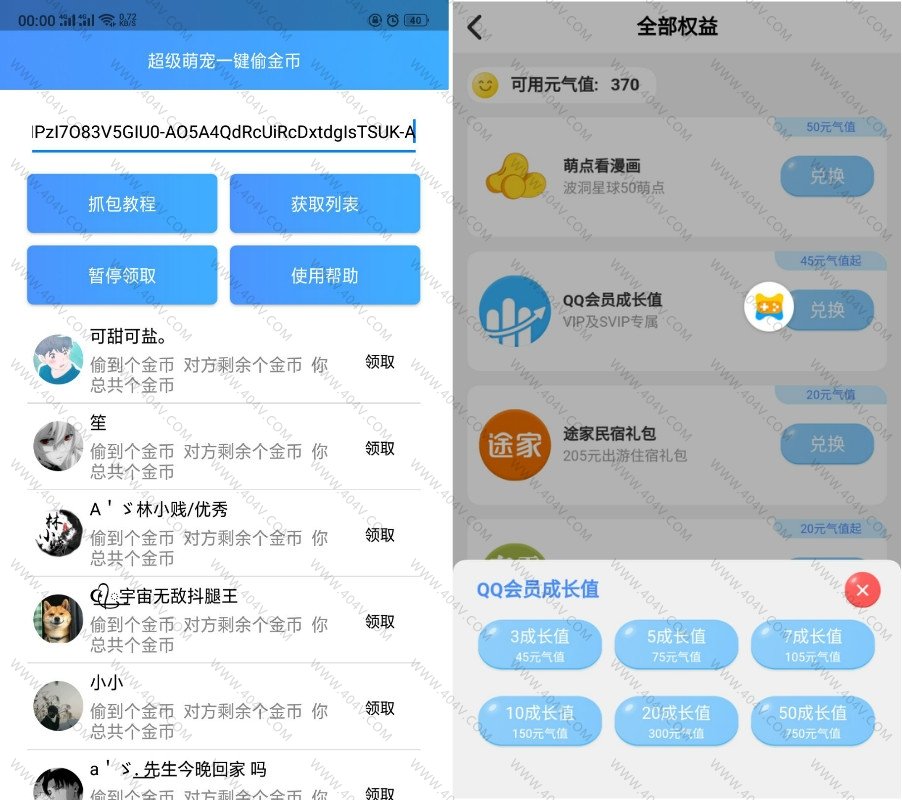
Task: Open 使用帮助
Action: pos(325,275)
